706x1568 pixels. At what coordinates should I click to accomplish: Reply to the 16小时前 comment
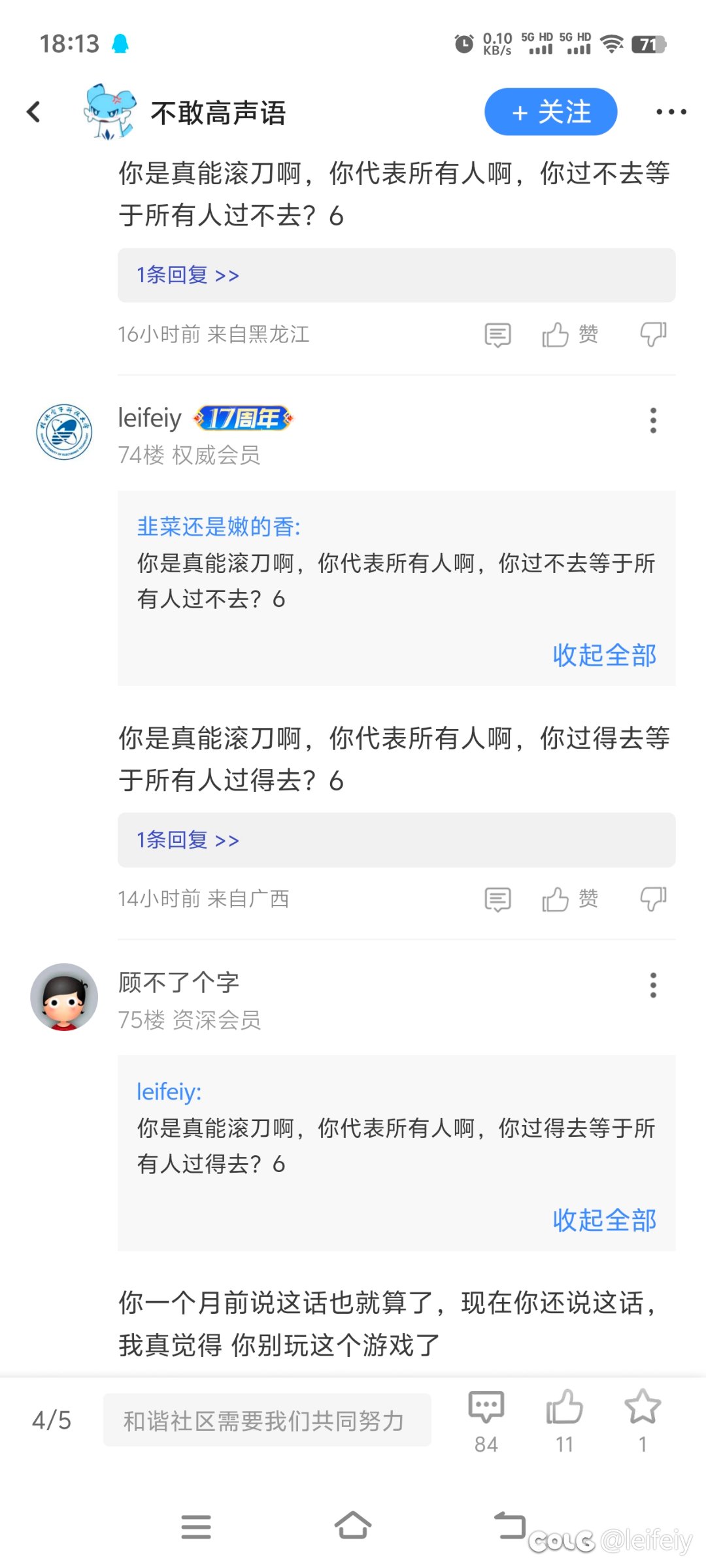[497, 335]
